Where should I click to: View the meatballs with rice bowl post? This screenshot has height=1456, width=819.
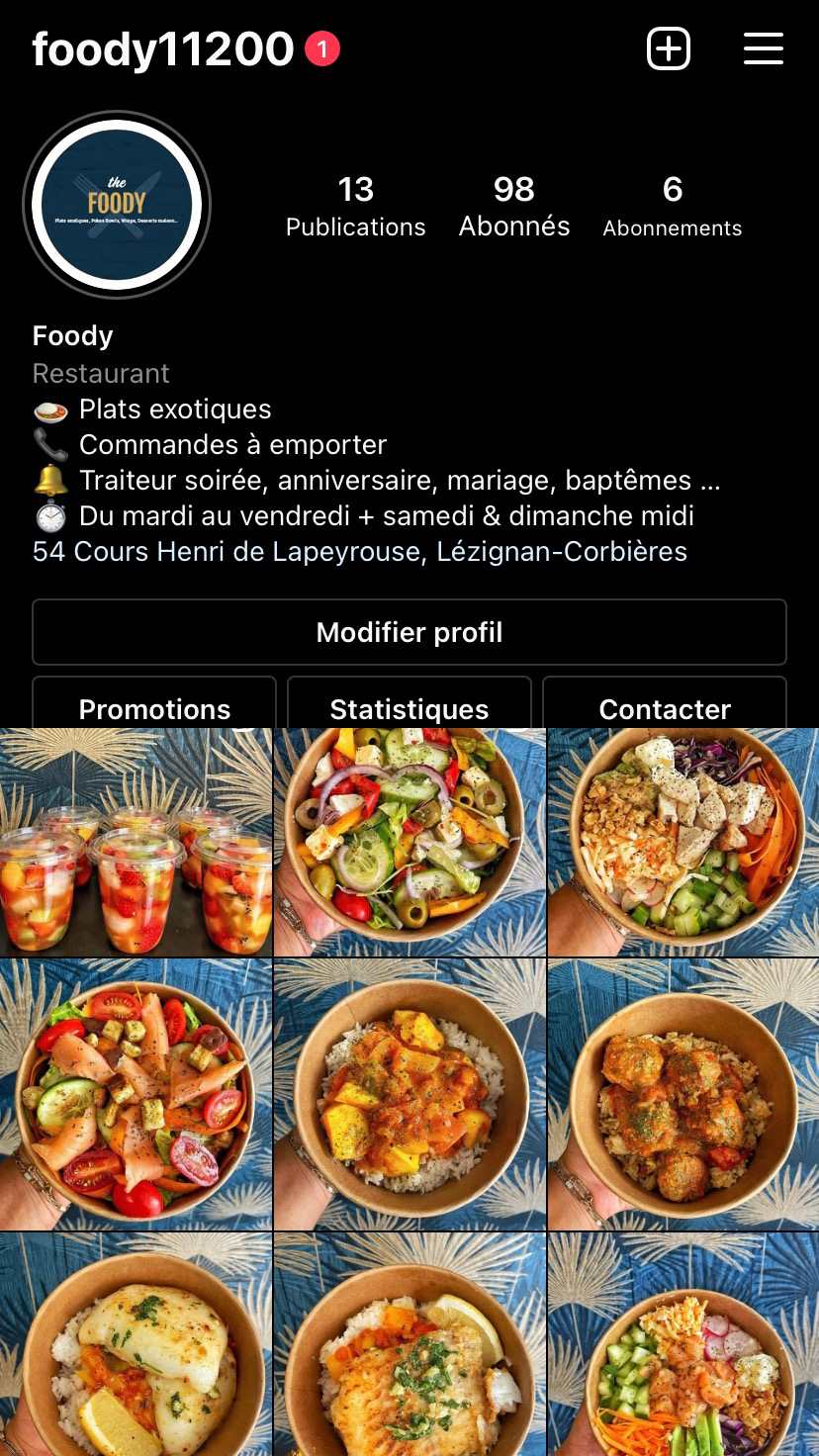click(683, 1094)
